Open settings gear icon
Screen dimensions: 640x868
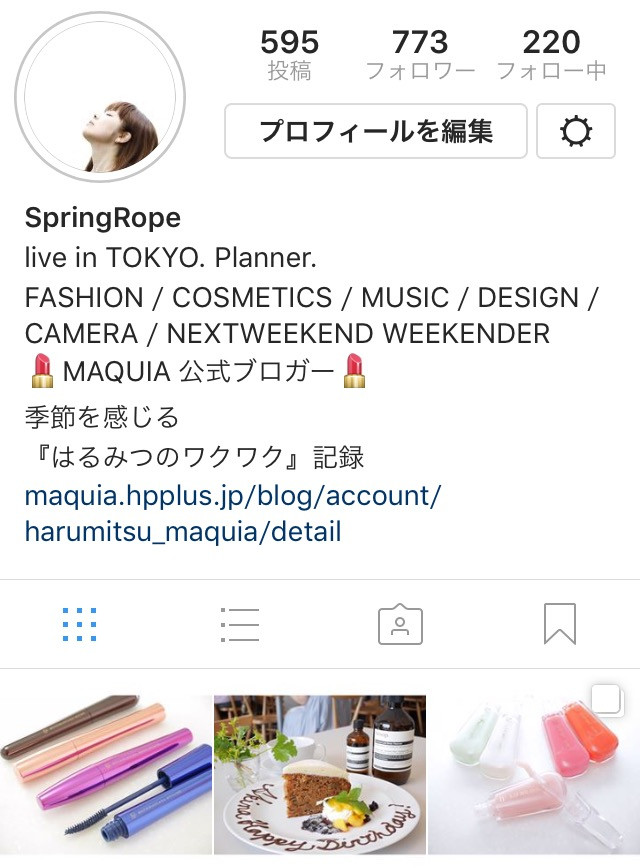pos(576,131)
